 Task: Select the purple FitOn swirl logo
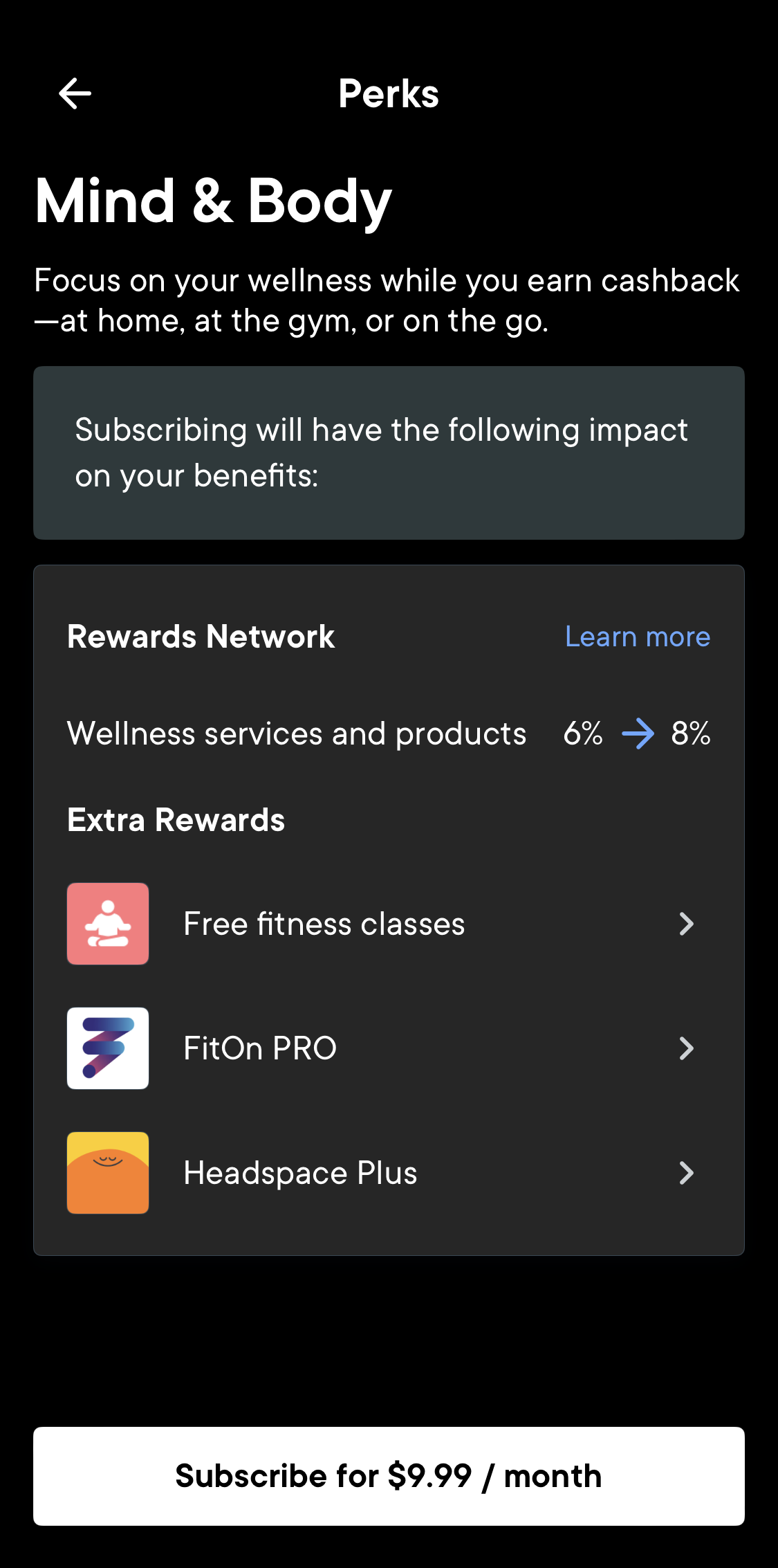[x=107, y=1048]
